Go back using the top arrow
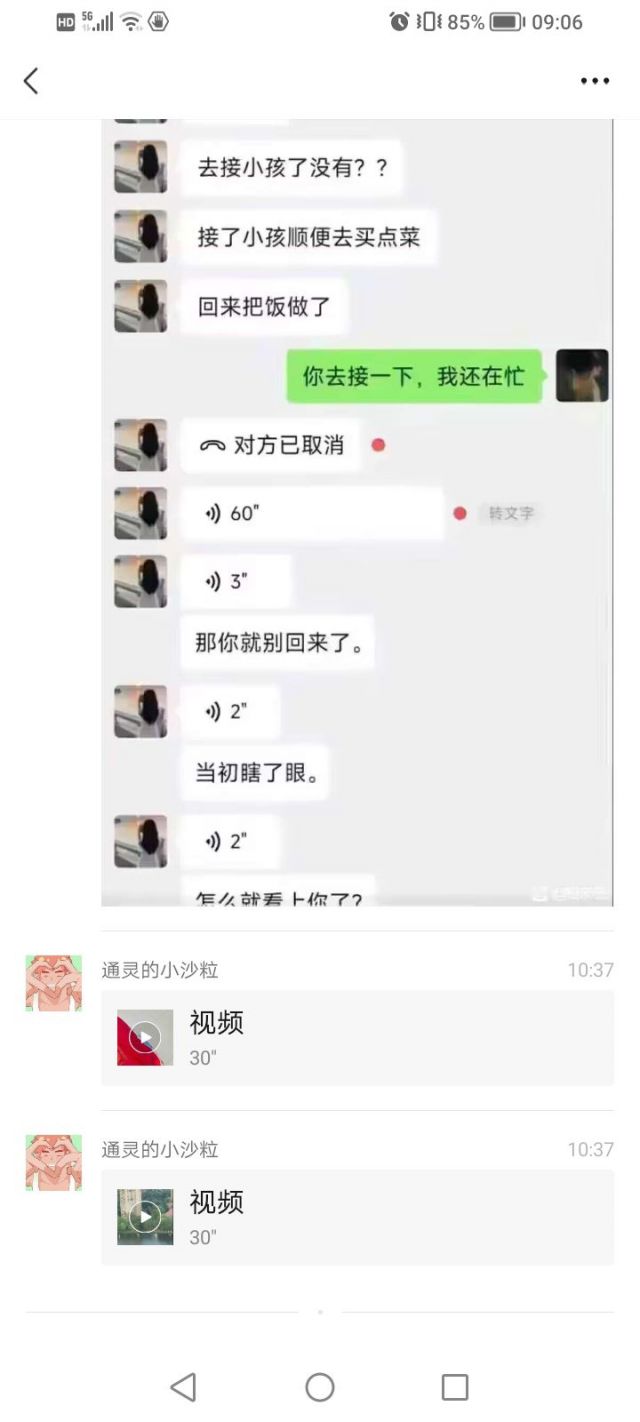The height and width of the screenshot is (1422, 640). (31, 81)
